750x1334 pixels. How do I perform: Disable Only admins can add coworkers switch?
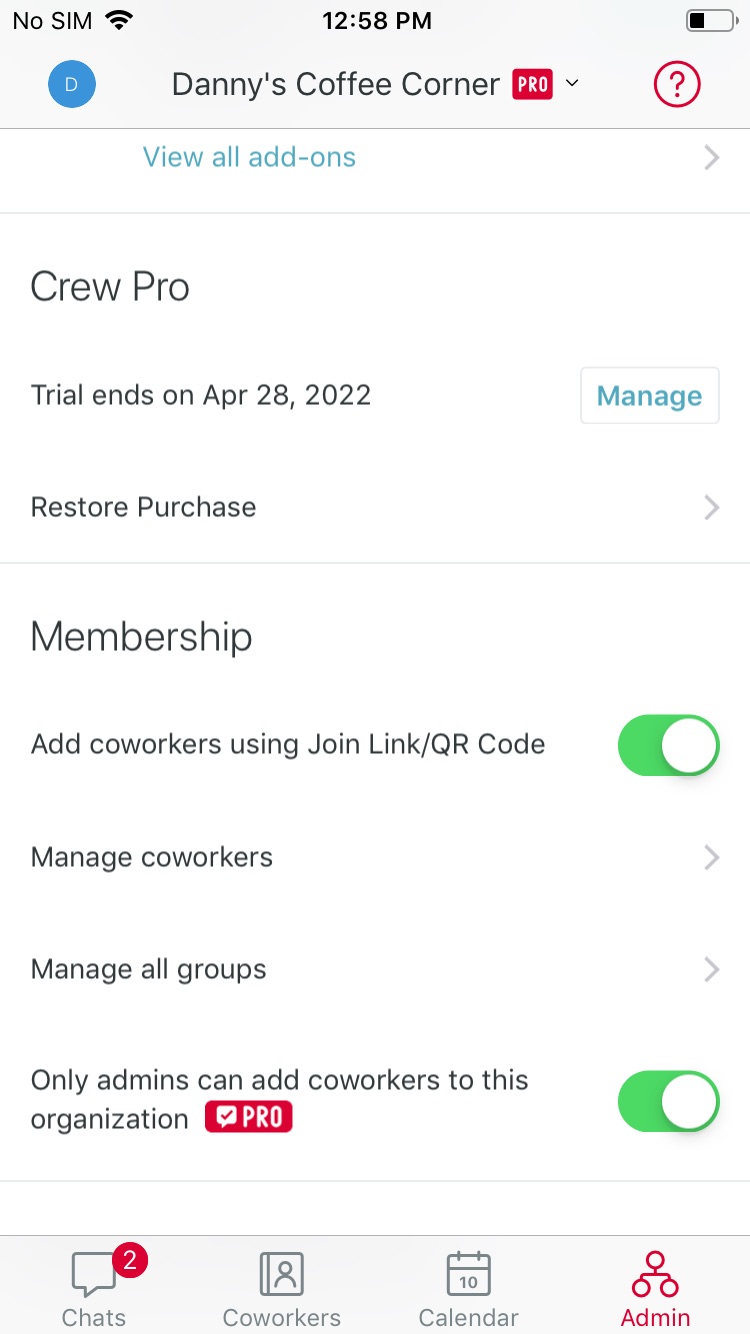(x=669, y=1101)
